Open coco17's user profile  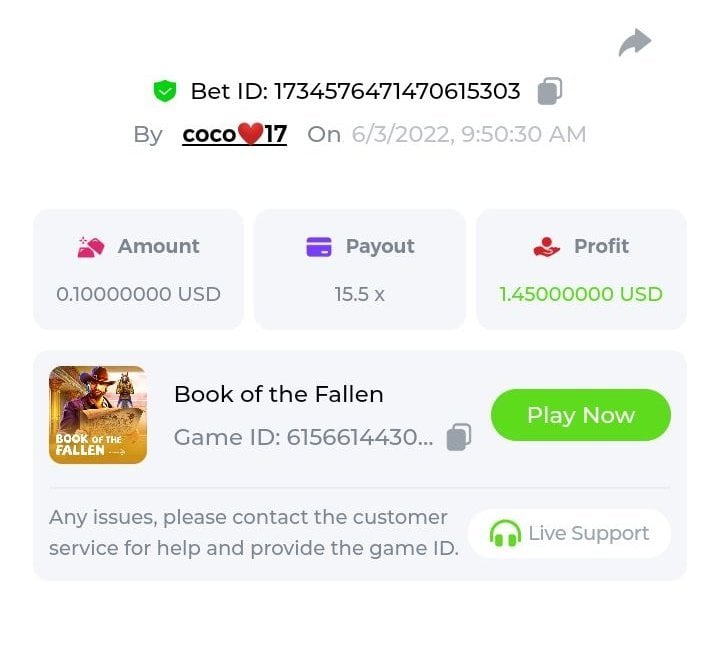234,134
